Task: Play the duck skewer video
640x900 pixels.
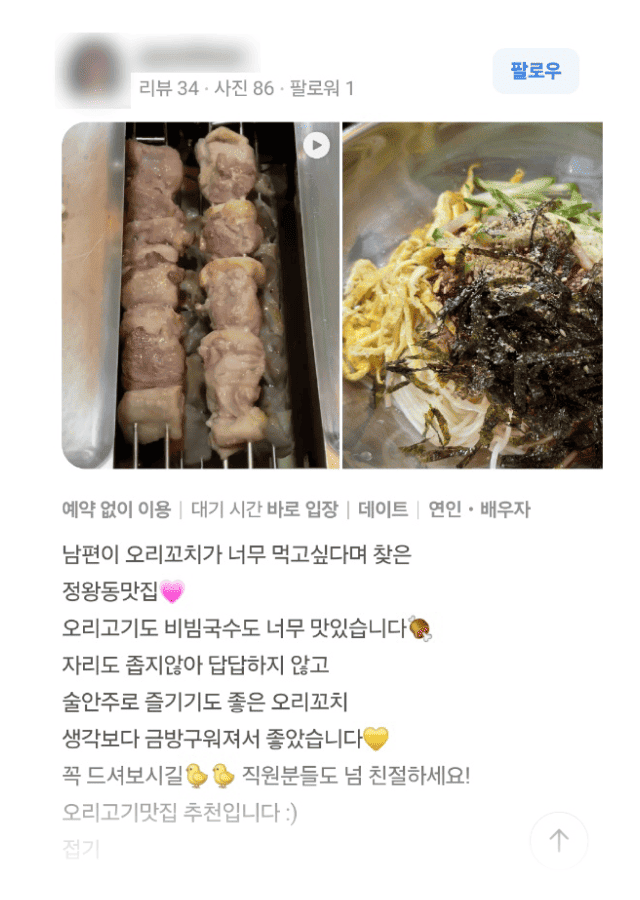Action: [x=316, y=146]
